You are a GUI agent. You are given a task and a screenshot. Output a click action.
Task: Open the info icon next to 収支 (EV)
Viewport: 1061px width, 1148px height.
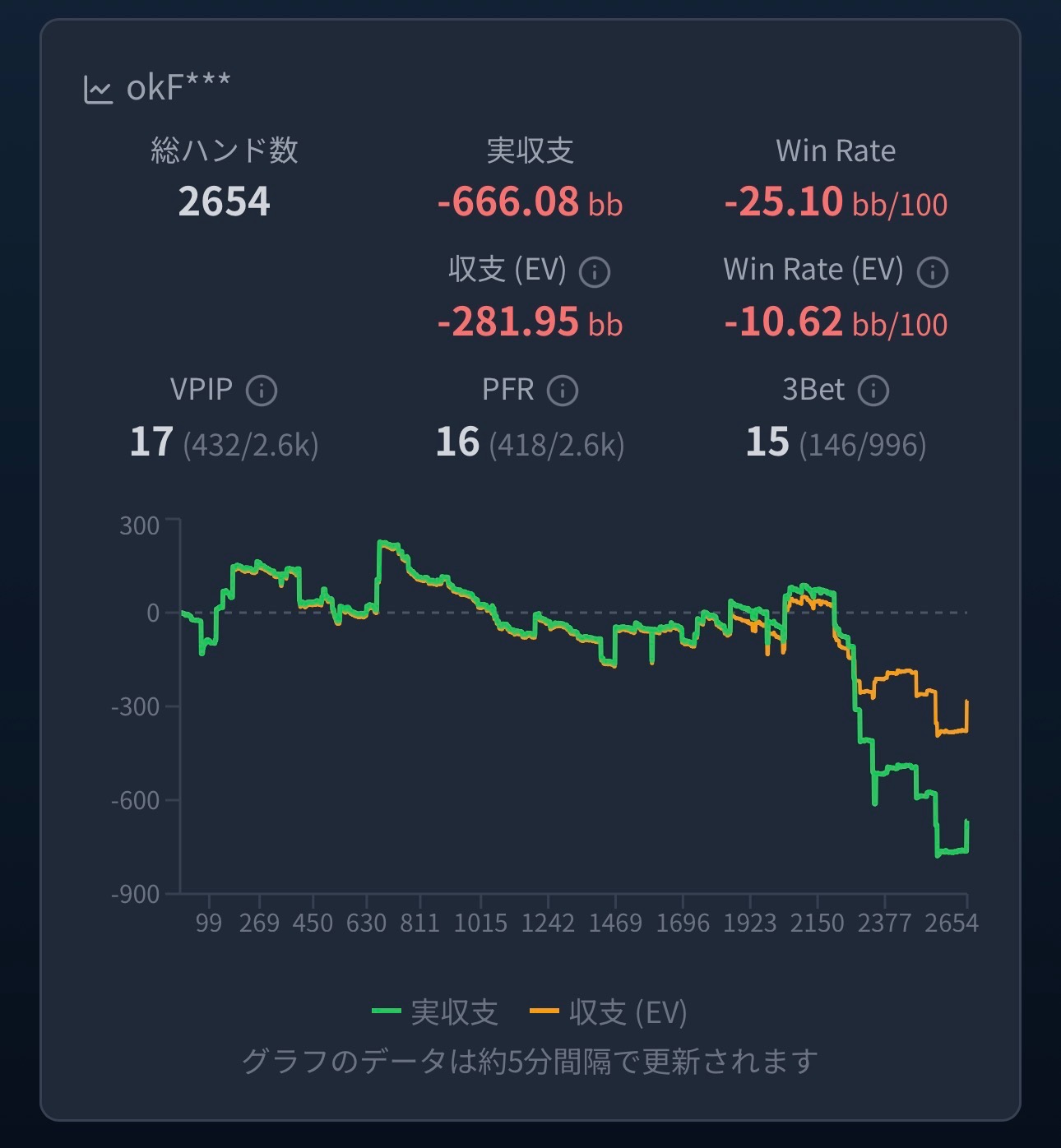(594, 271)
